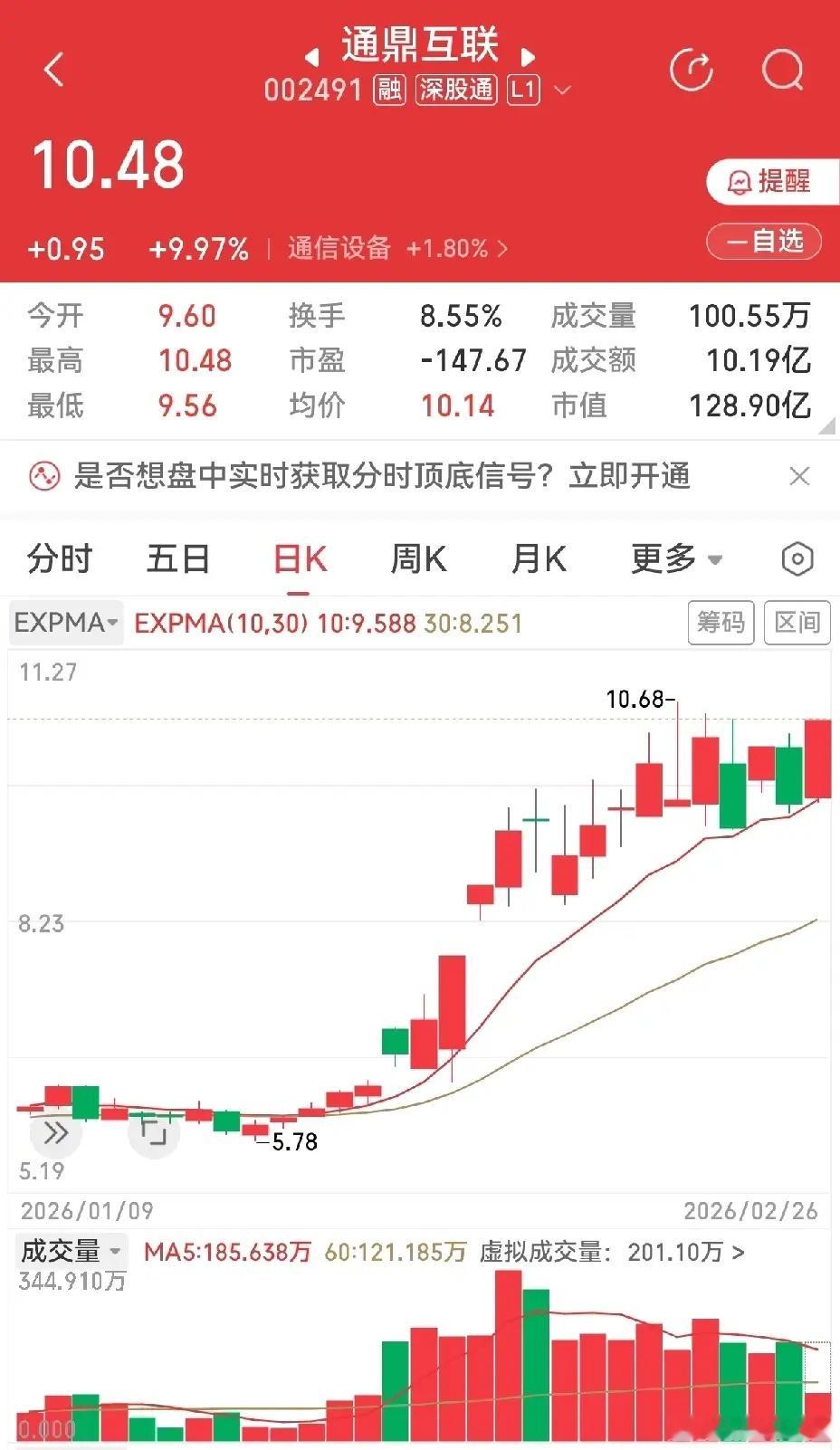The image size is (840, 1450).
Task: Dismiss the 分时顶底信号 banner
Action: click(799, 476)
